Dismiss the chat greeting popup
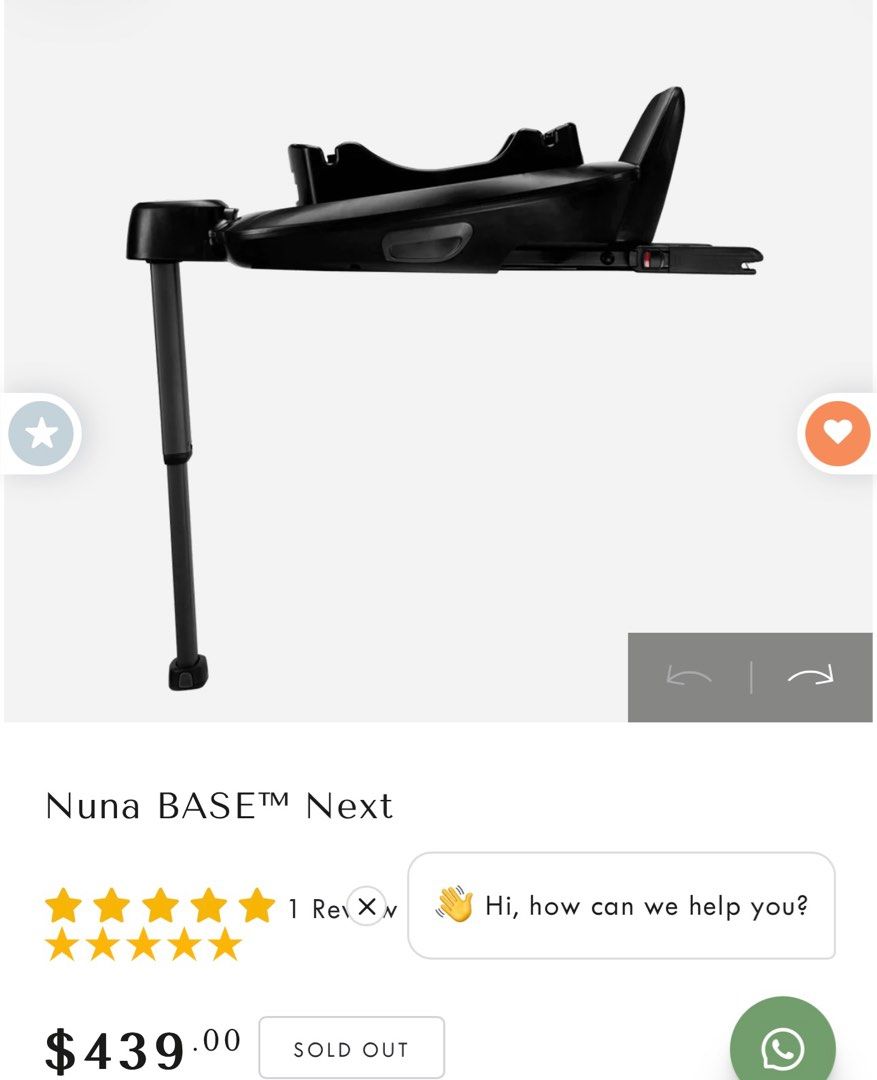 click(x=366, y=906)
